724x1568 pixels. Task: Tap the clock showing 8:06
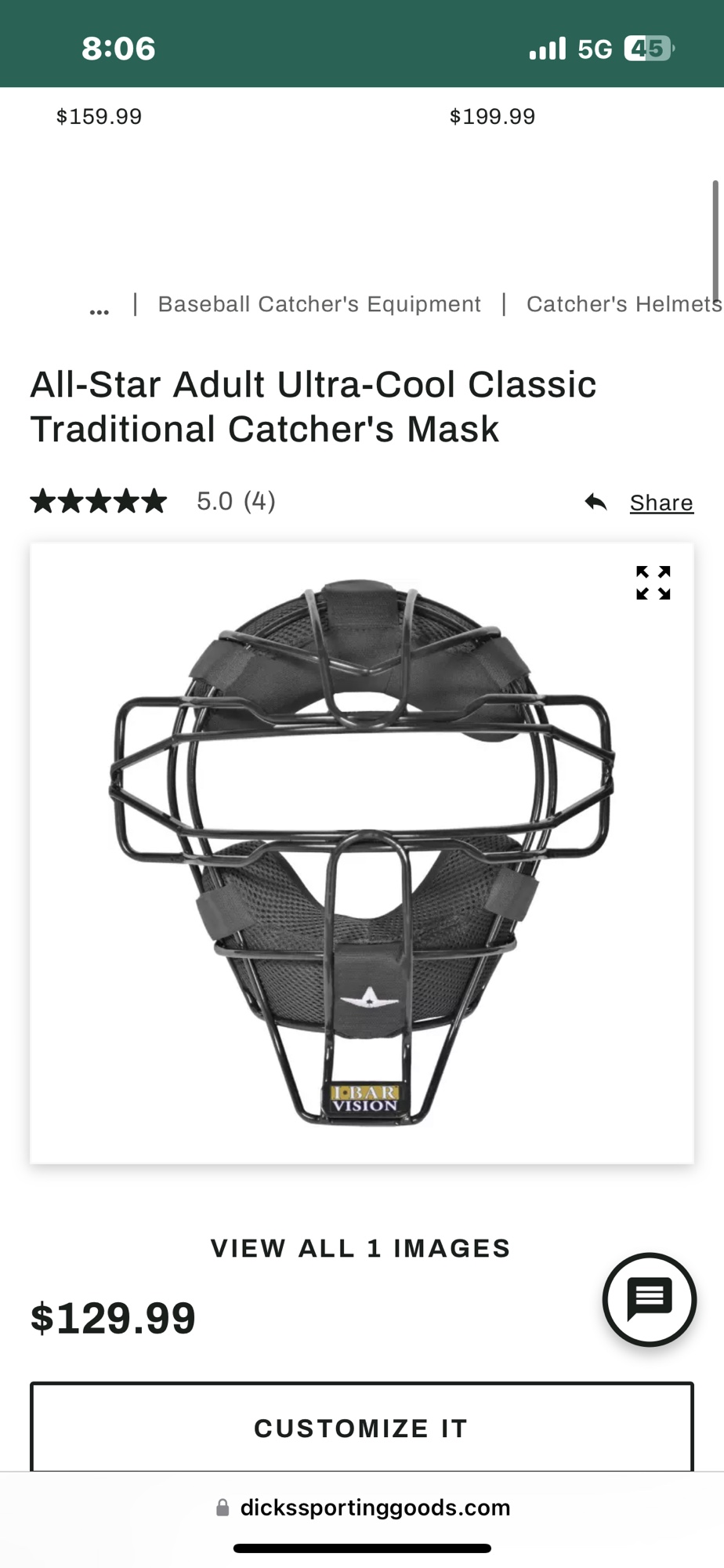coord(119,47)
